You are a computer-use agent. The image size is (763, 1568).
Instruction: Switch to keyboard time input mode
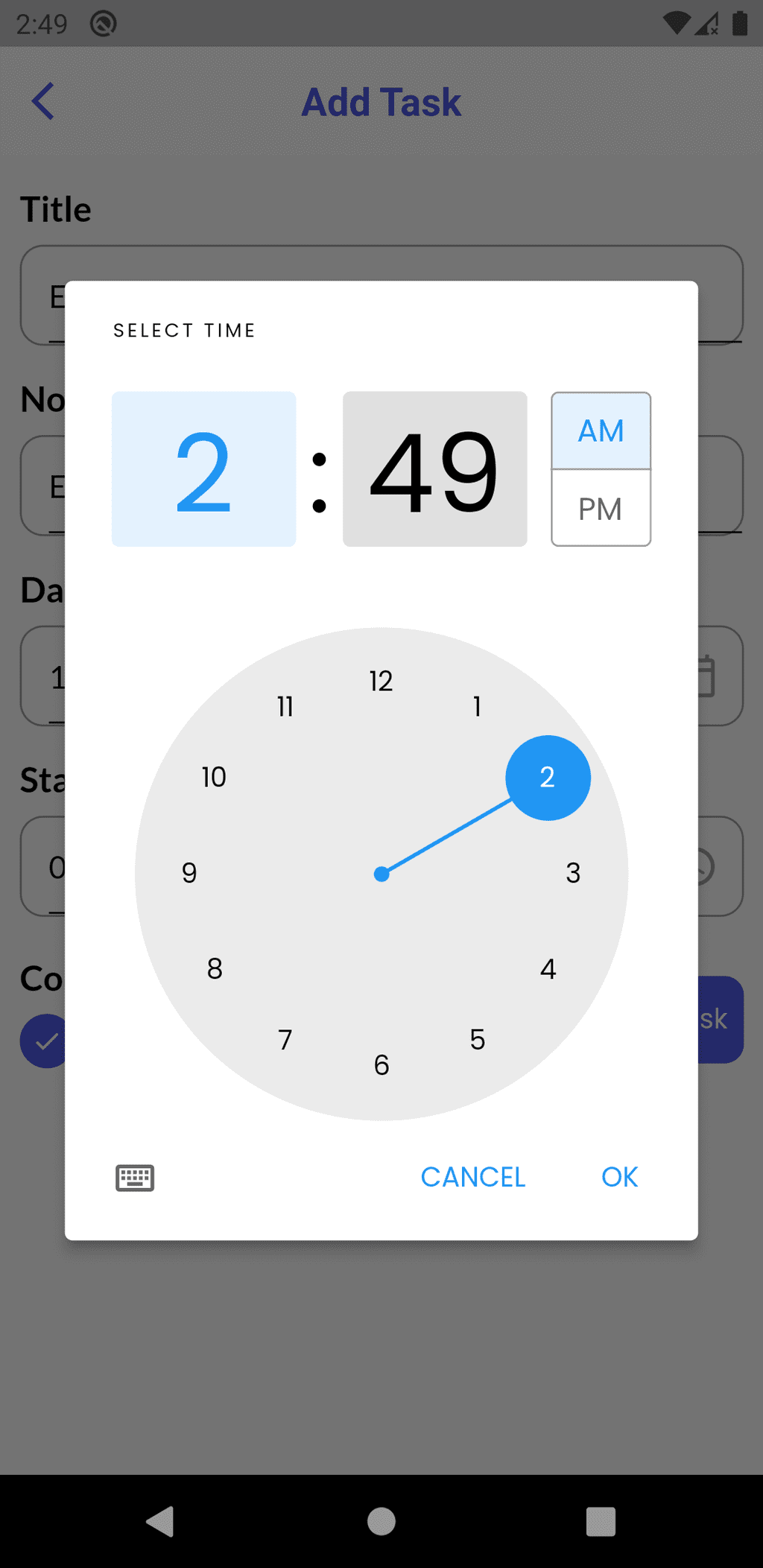click(x=135, y=1178)
